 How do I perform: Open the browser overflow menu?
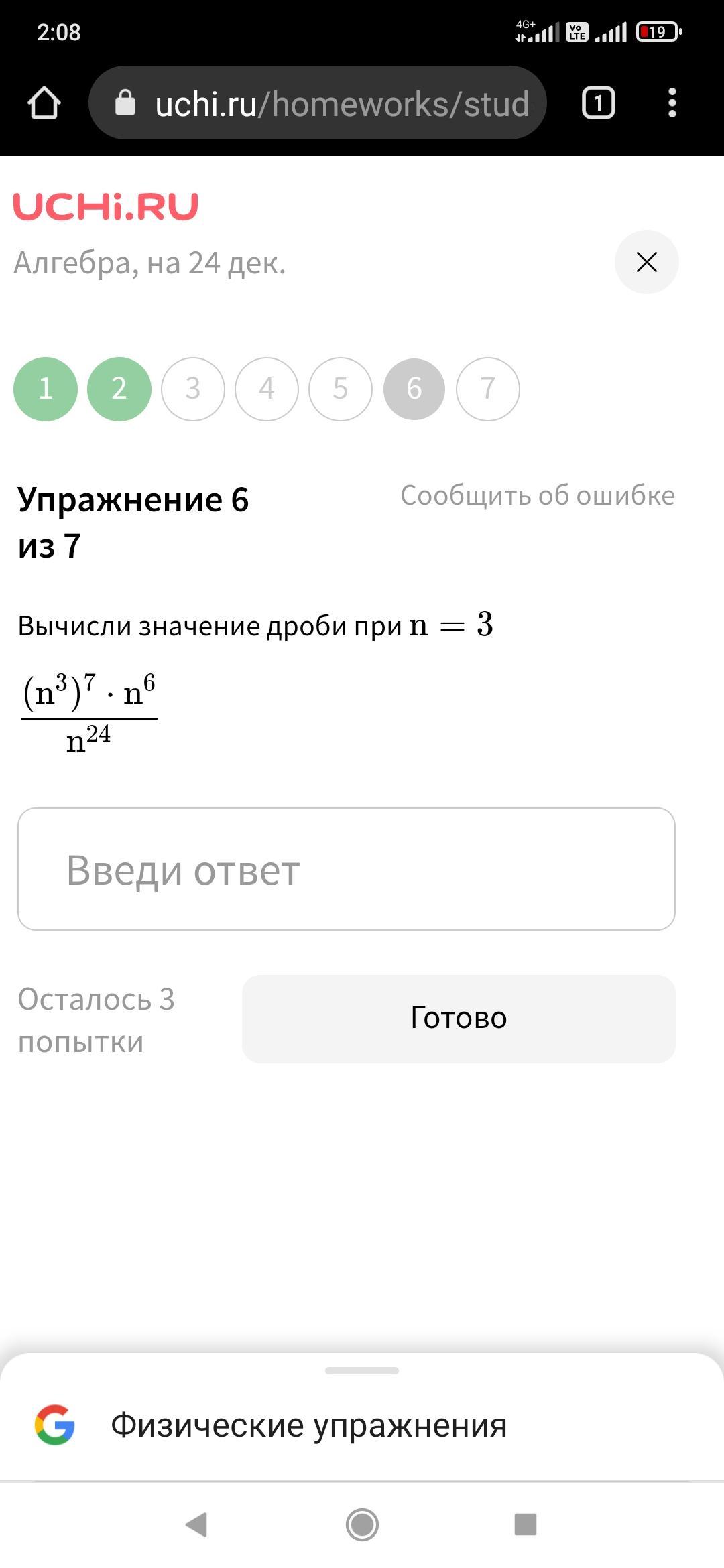[672, 103]
